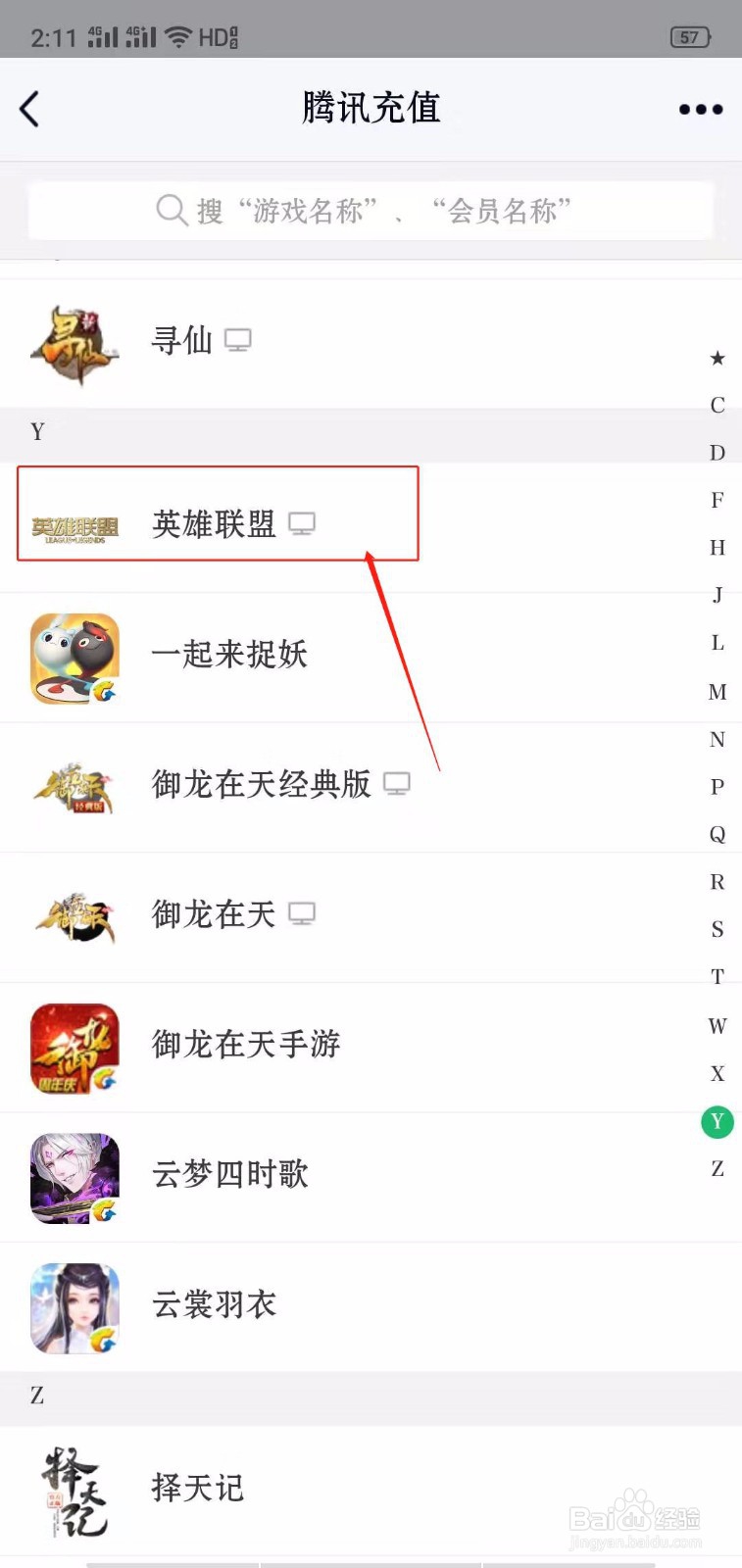The height and width of the screenshot is (1568, 742).
Task: Open 御龙在天 recharge entry
Action: point(212,913)
